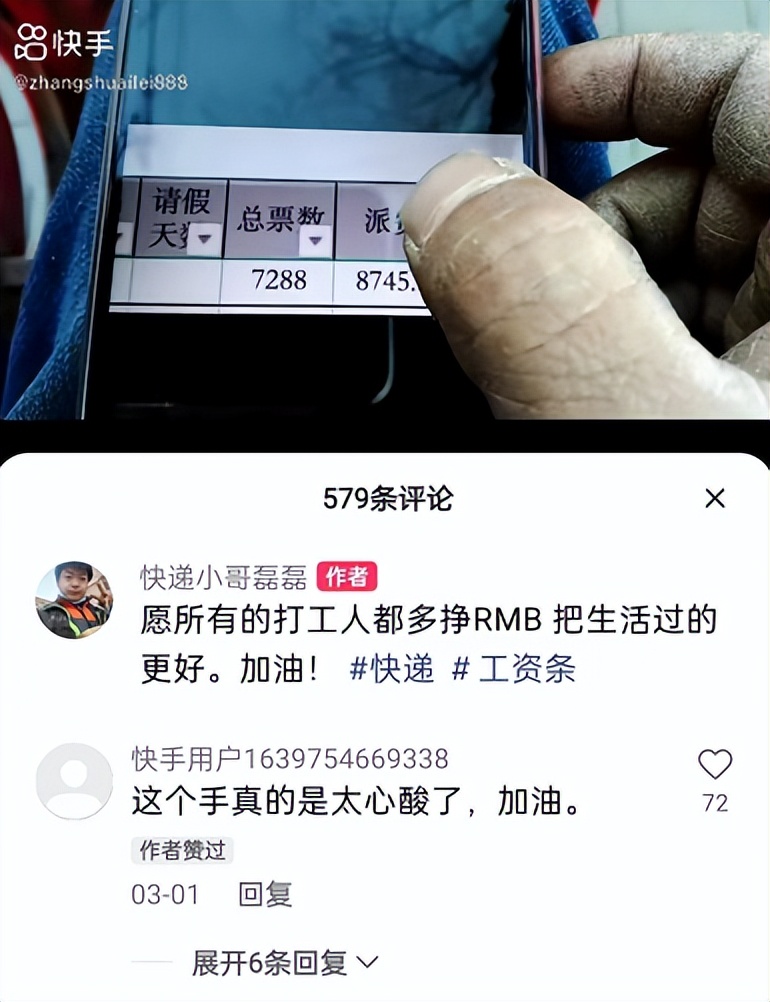View the author username 快递小哥磊磊
770x1002 pixels.
click(226, 577)
